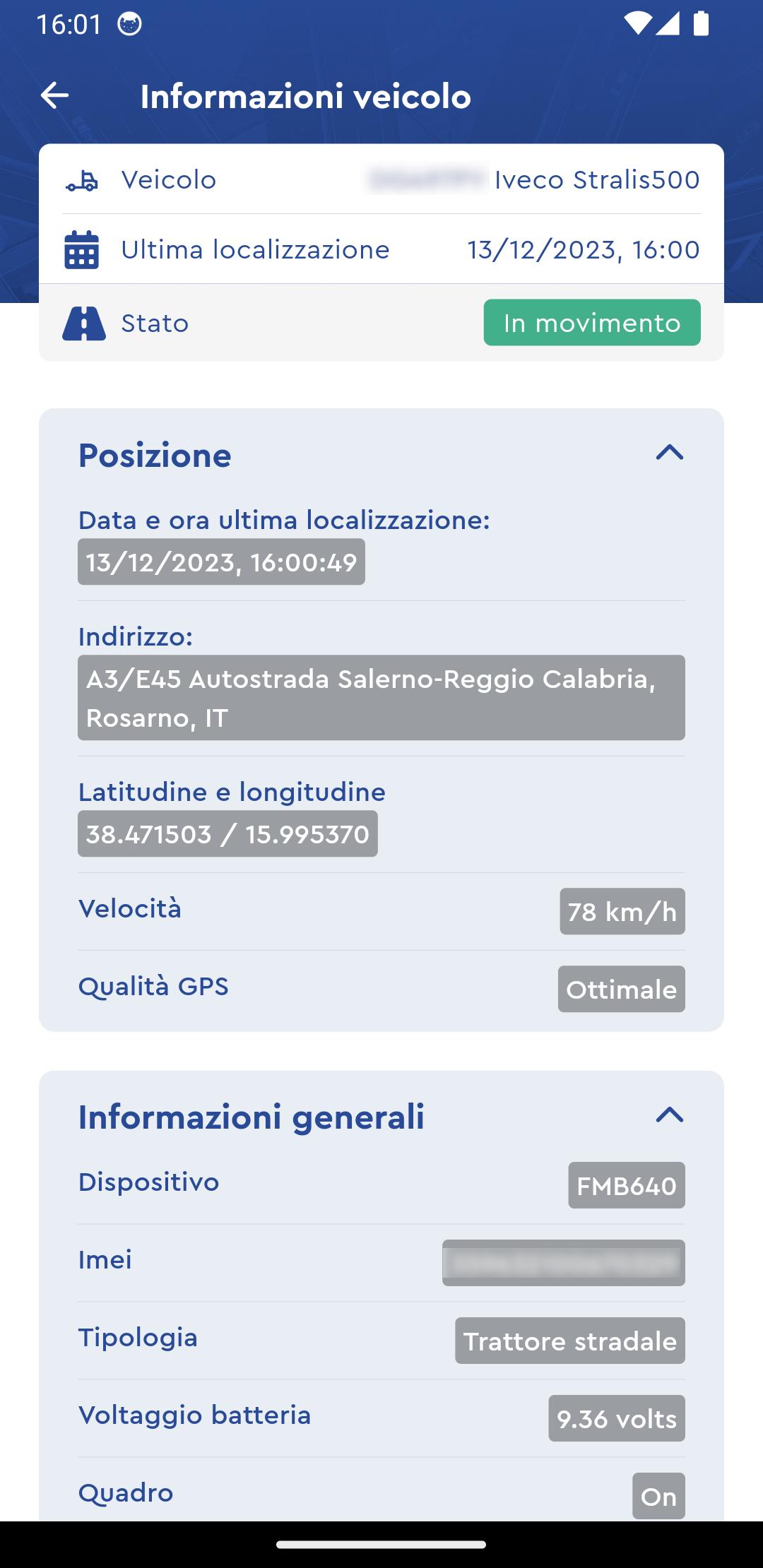
Task: Go back from Informazioni veicolo
Action: click(54, 95)
